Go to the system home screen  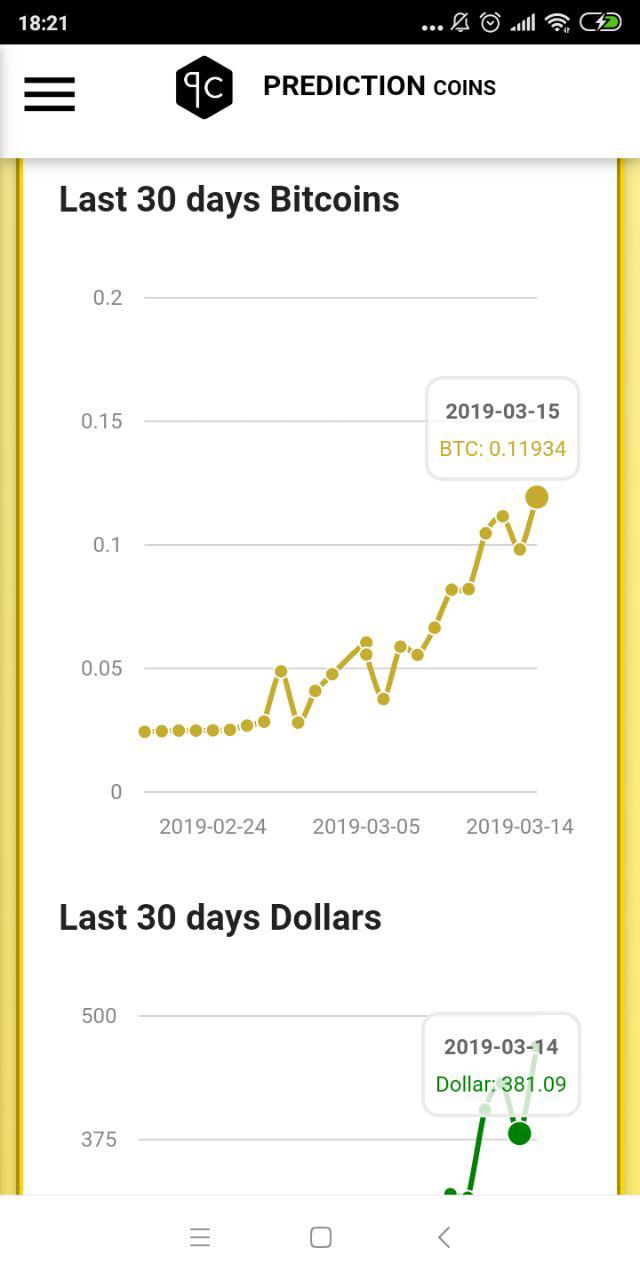click(x=320, y=1237)
